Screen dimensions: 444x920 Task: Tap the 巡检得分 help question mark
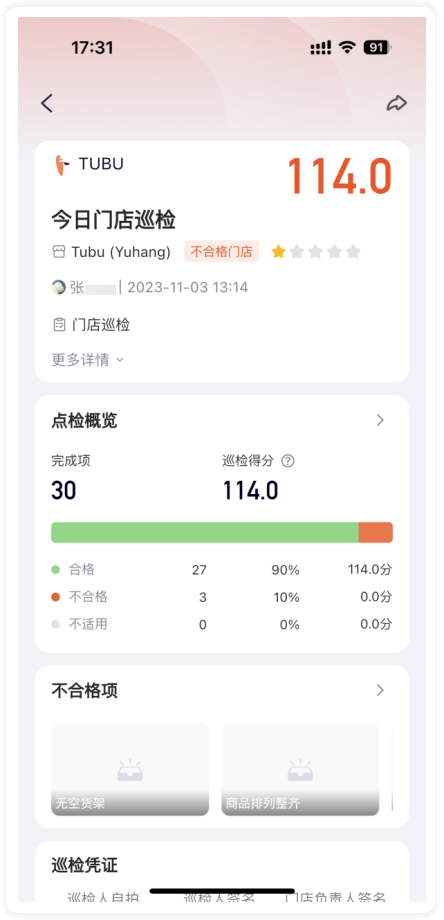287,461
